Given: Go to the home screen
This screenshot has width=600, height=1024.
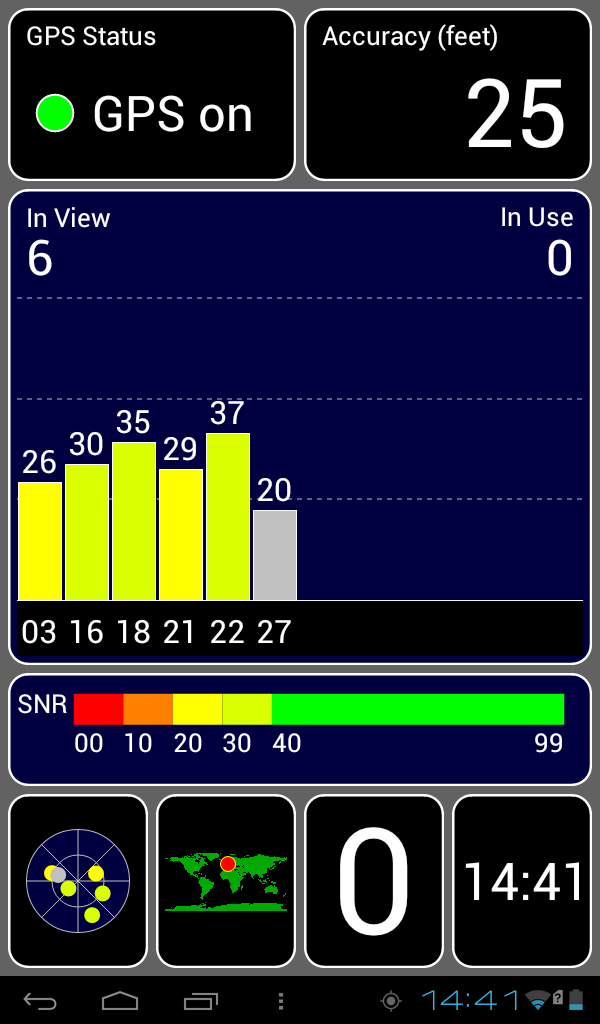Looking at the screenshot, I should (120, 1000).
